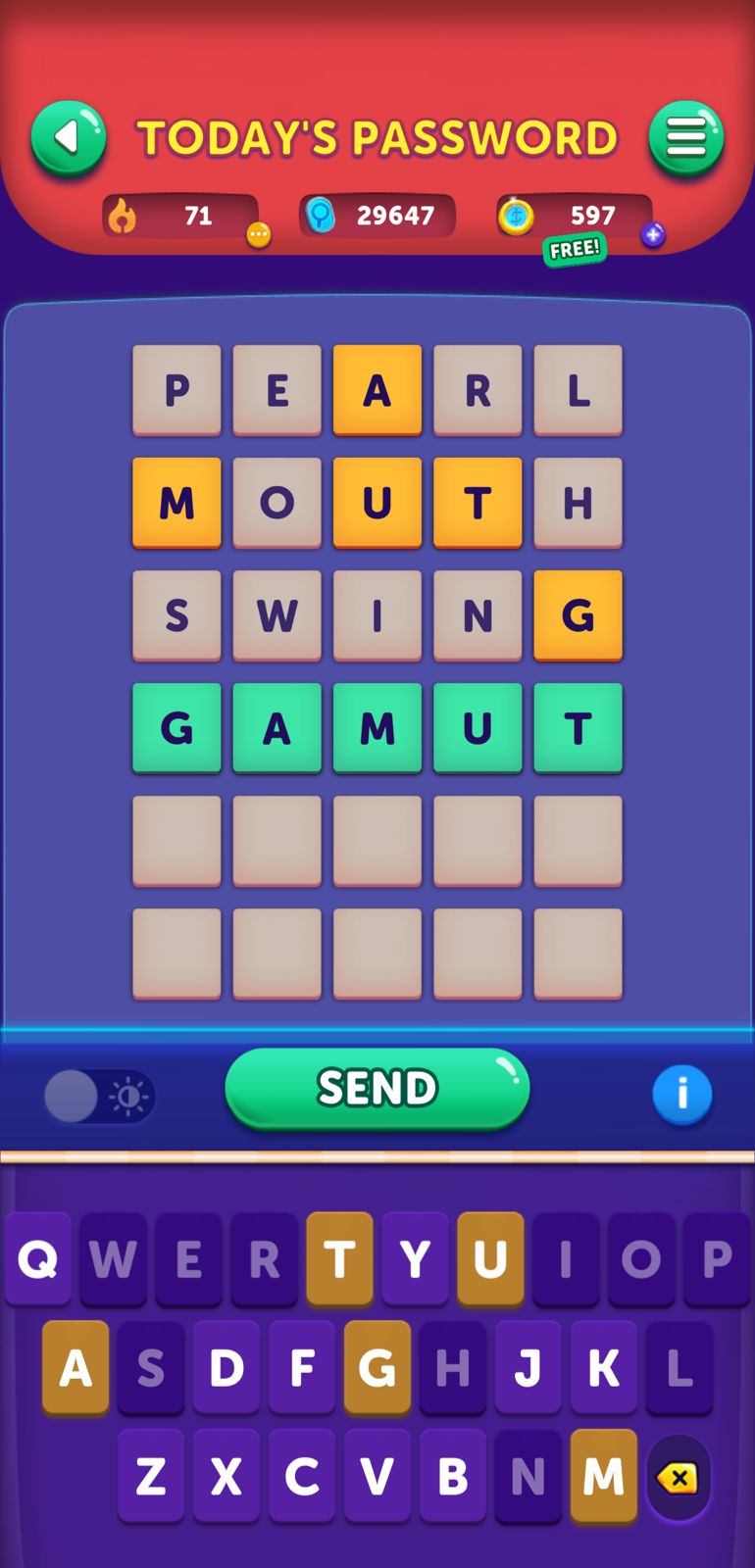
Task: Type the letter C
Action: tap(302, 1476)
